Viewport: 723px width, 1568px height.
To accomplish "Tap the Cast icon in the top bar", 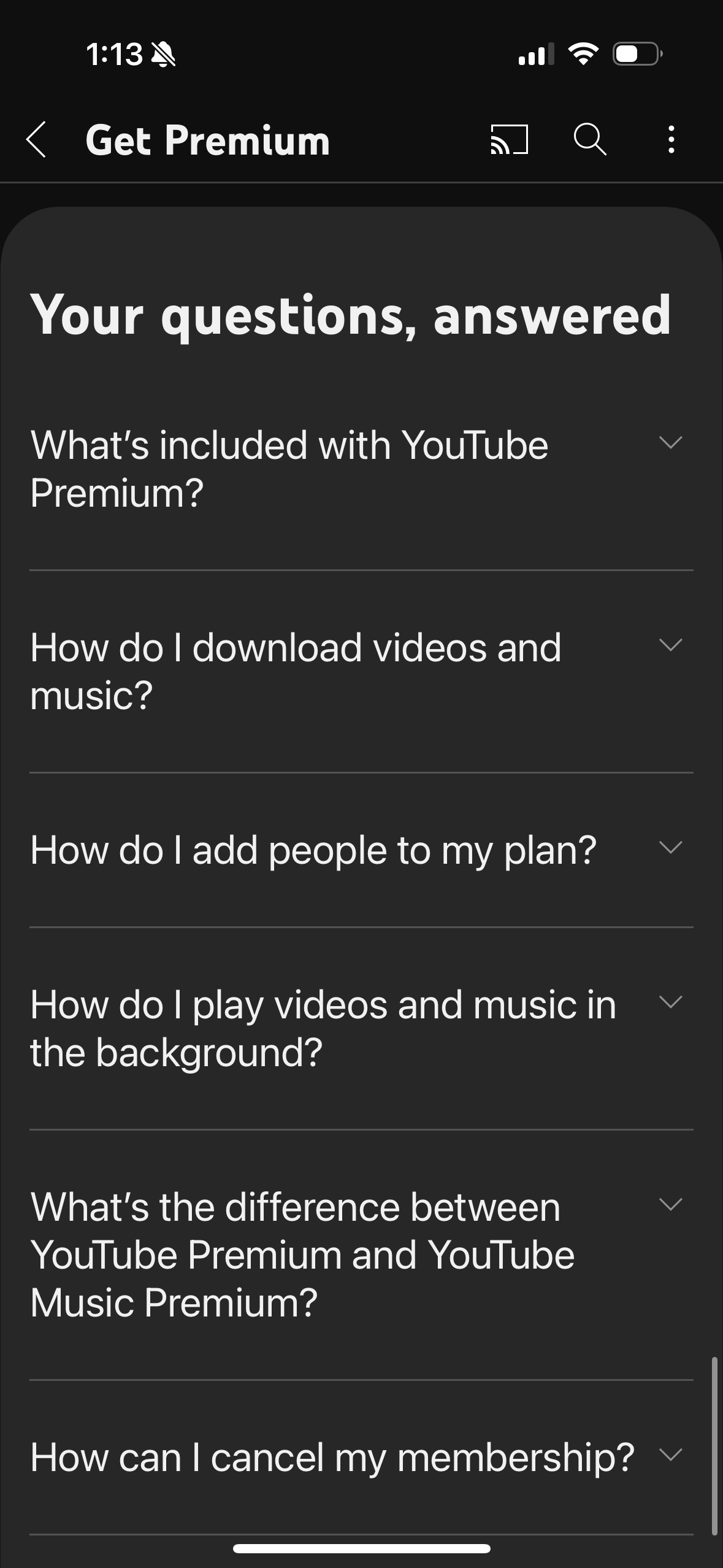I will (507, 141).
